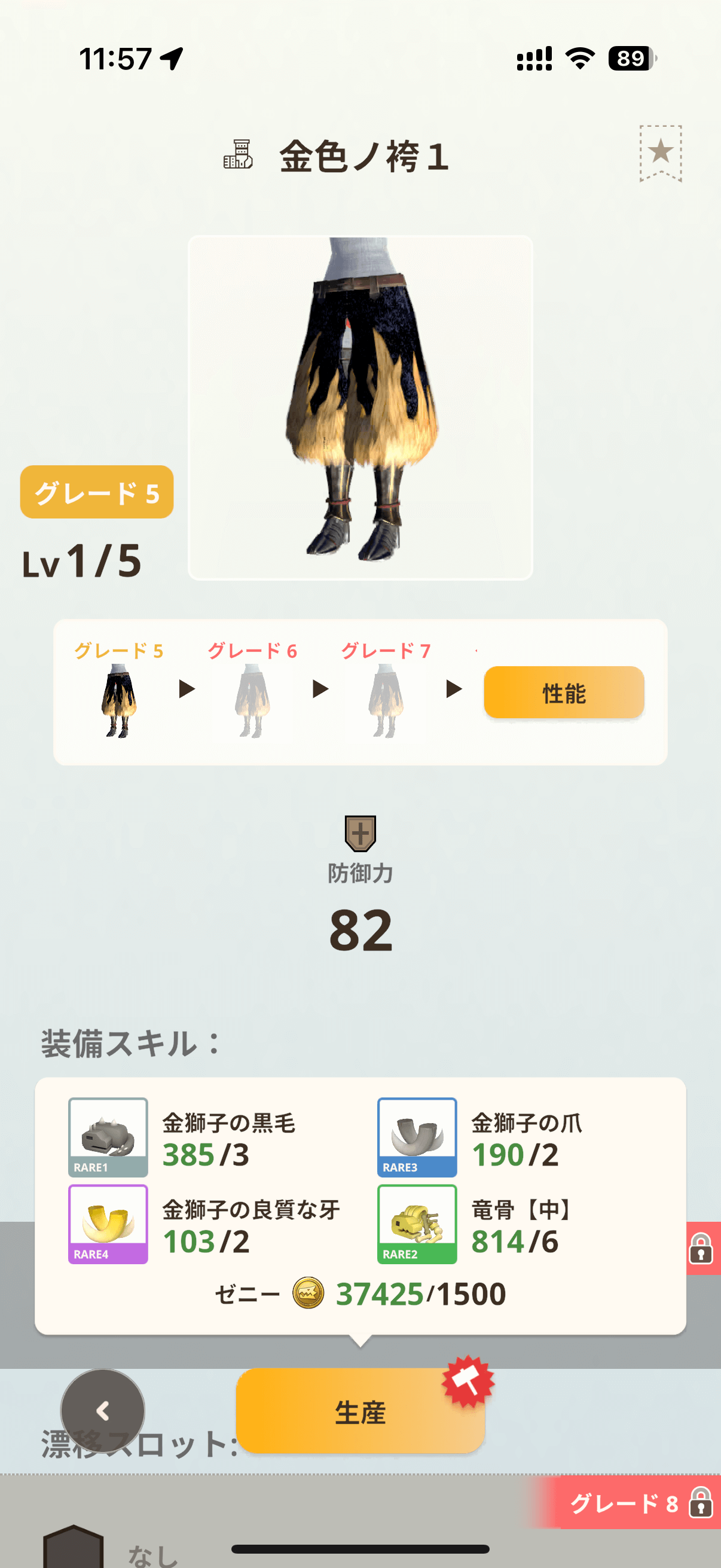Tap 生産 to forge the armor
The width and height of the screenshot is (721, 1568).
(x=360, y=1411)
